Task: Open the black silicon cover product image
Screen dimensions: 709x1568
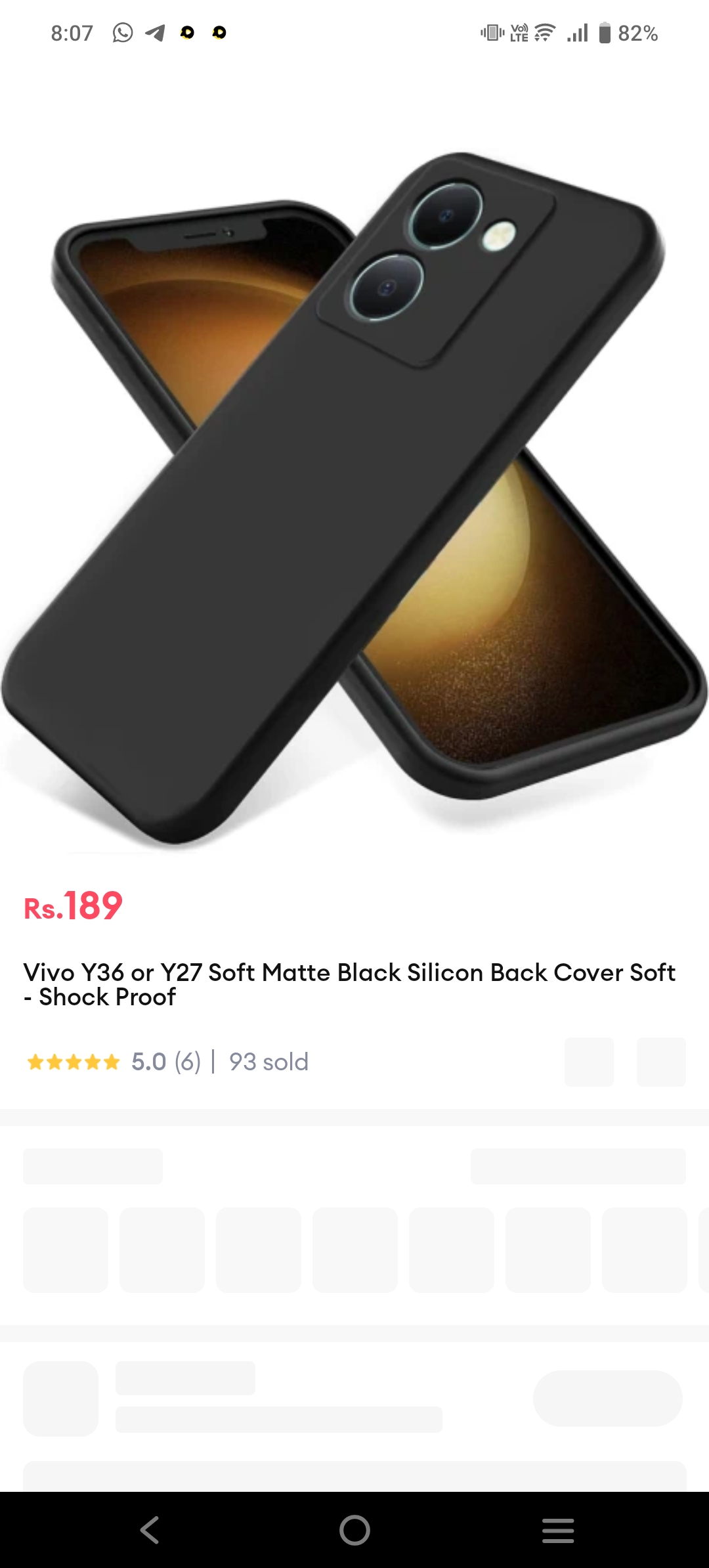Action: click(354, 486)
